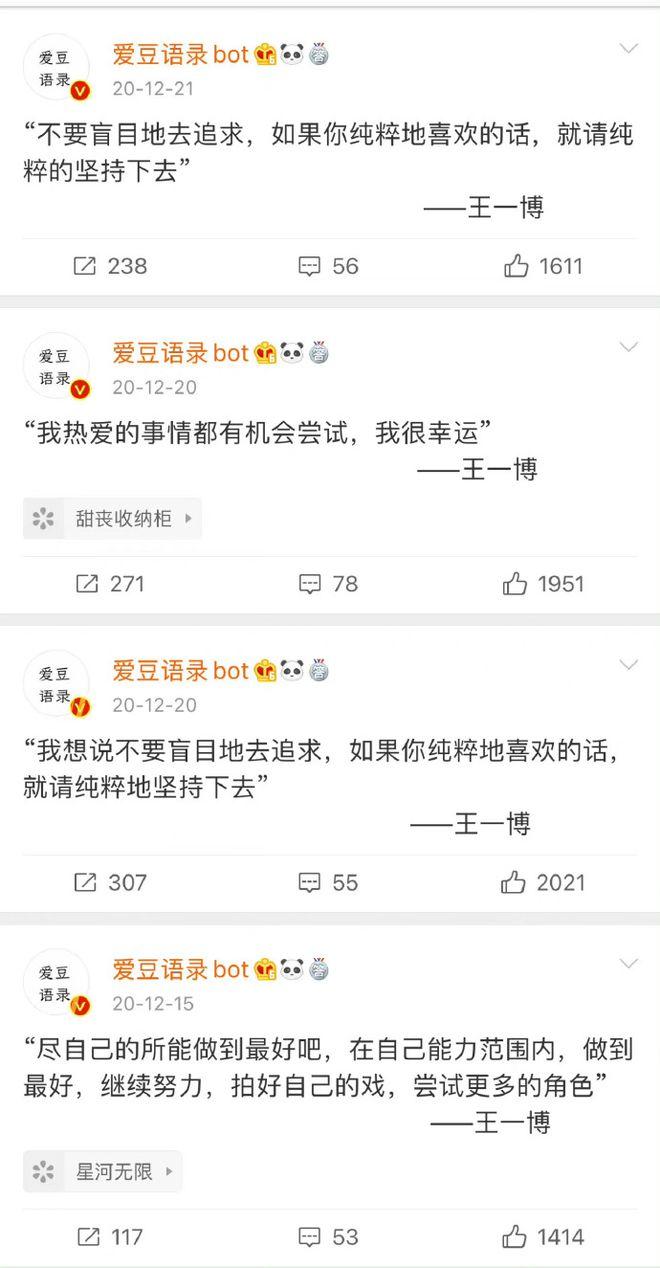Open 爱豆语录bot's profile name on the 20-12-15 post
The height and width of the screenshot is (1268, 660).
(180, 969)
